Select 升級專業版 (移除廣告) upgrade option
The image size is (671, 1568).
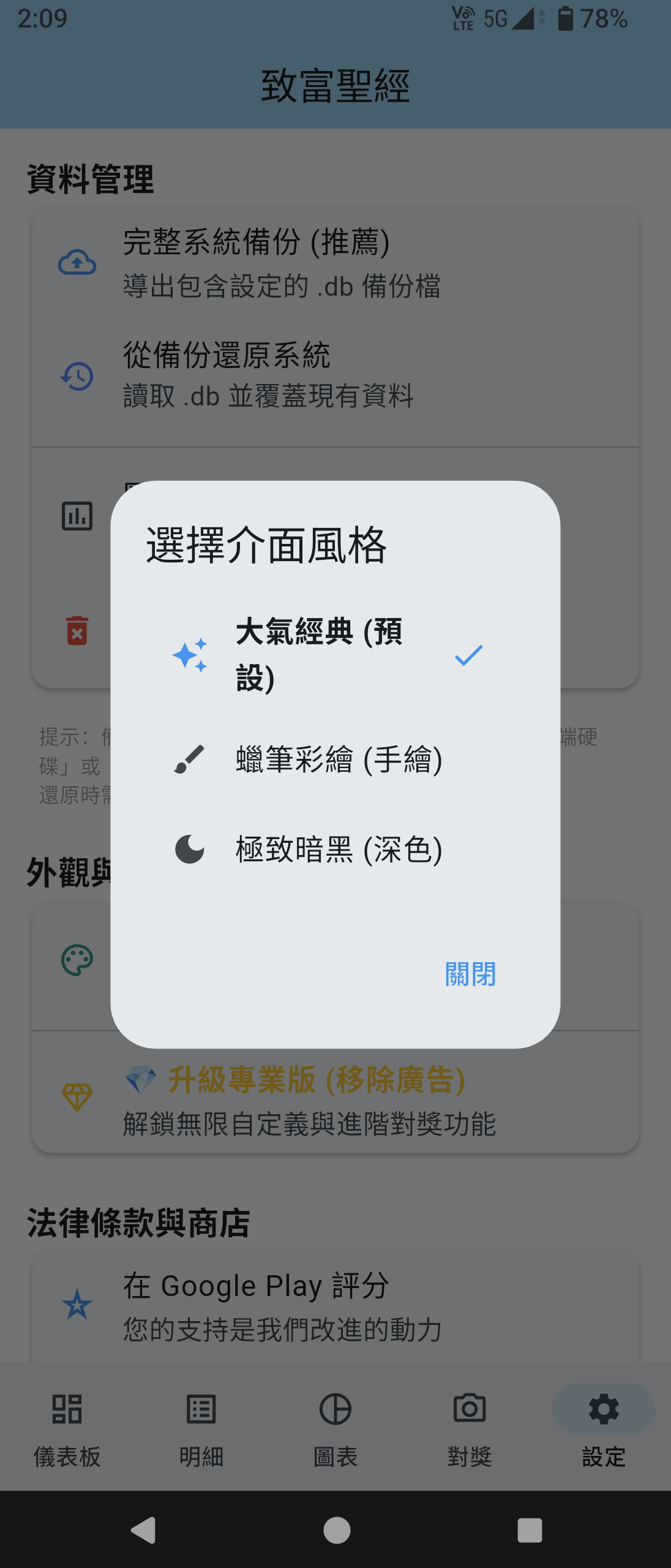click(316, 1082)
